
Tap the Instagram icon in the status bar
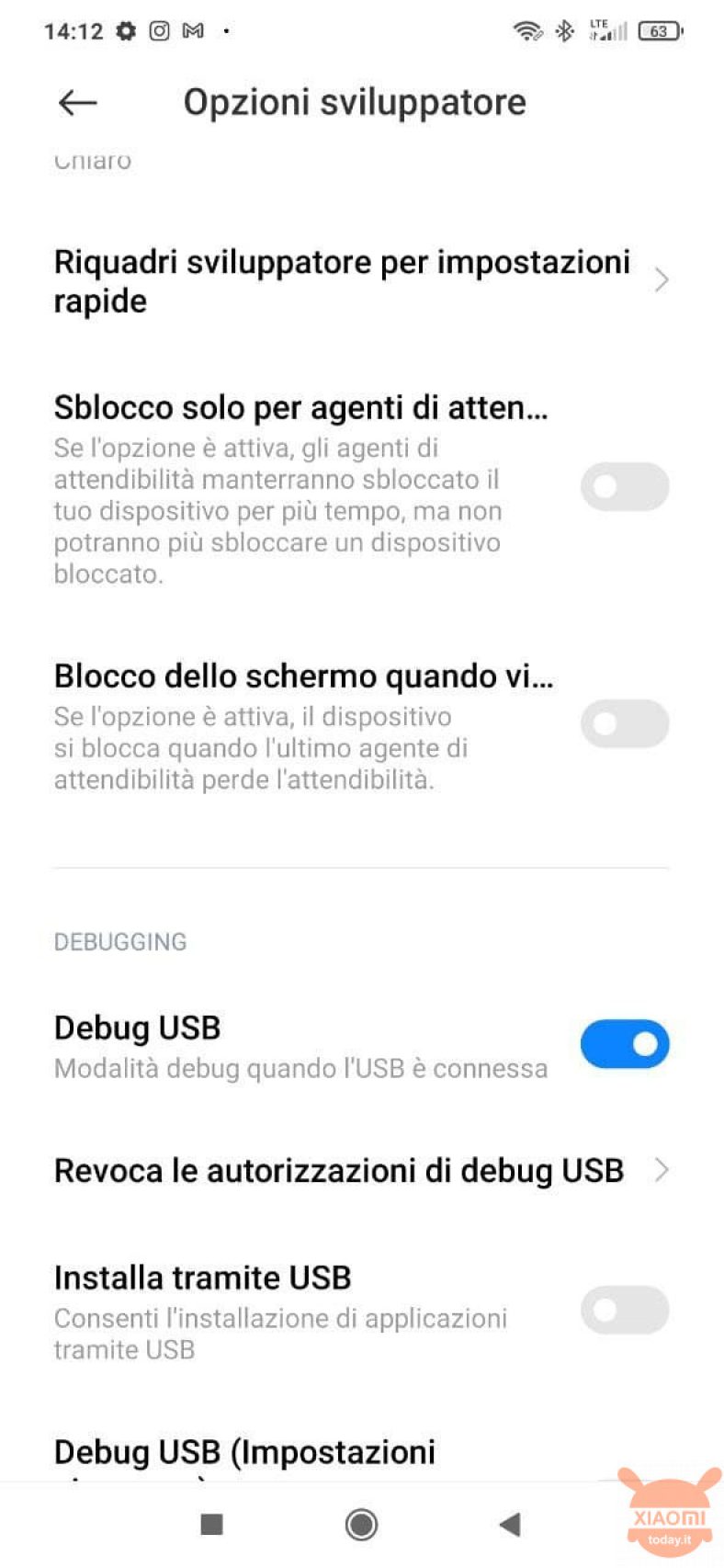[160, 29]
